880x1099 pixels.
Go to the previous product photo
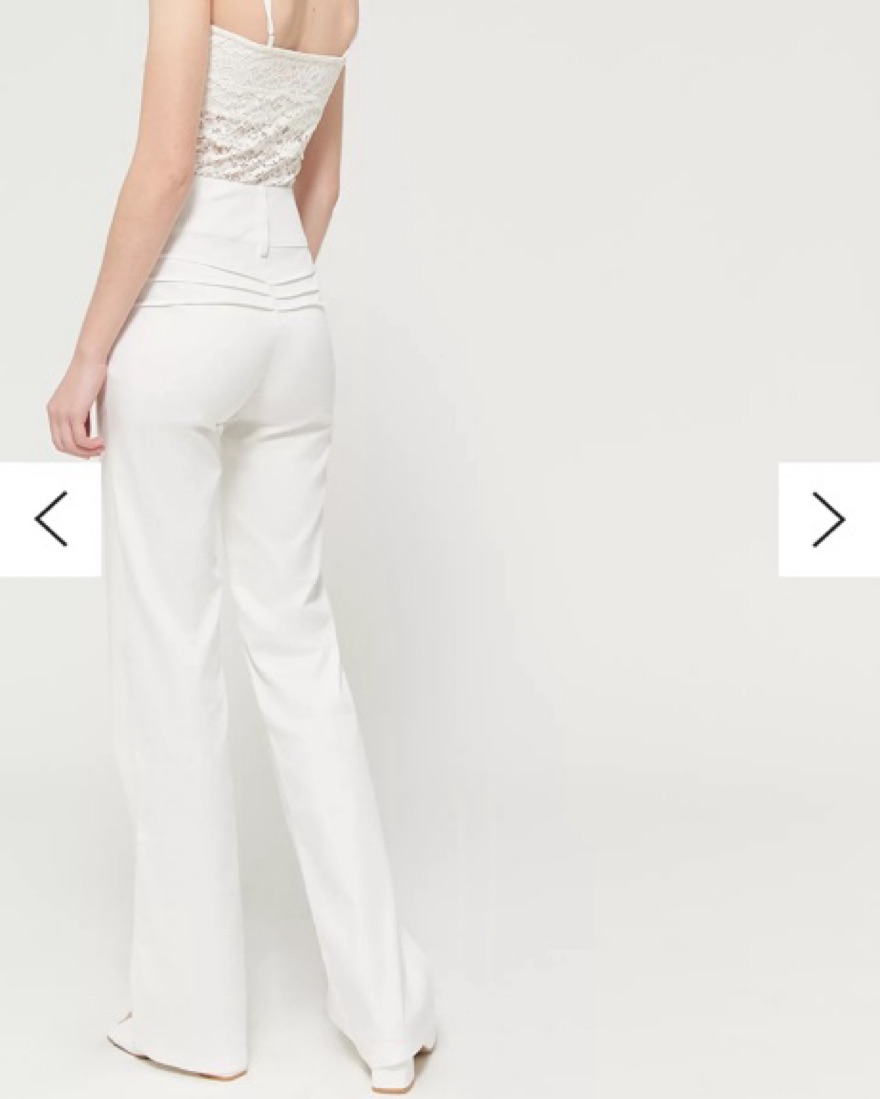pos(50,519)
